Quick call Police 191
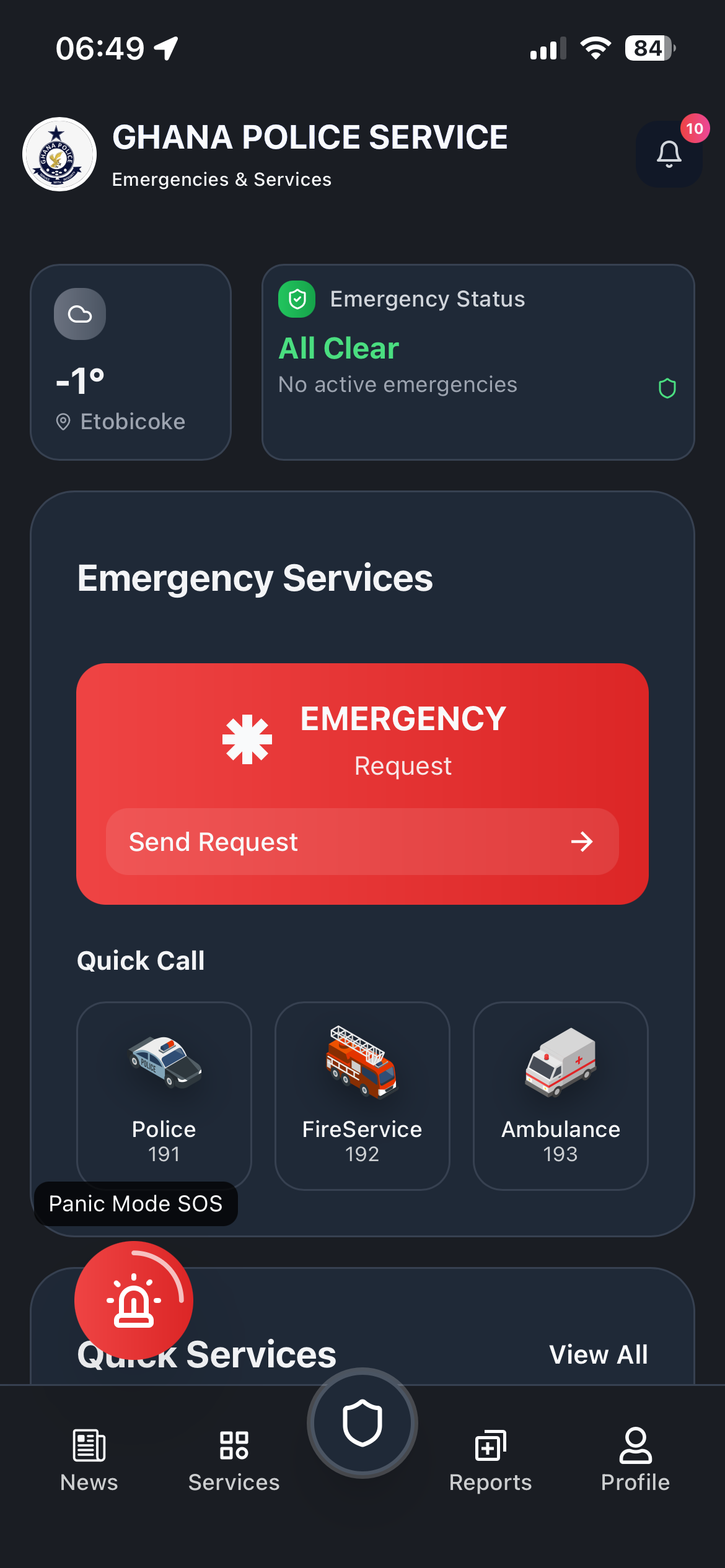Image resolution: width=725 pixels, height=1568 pixels. point(164,1094)
